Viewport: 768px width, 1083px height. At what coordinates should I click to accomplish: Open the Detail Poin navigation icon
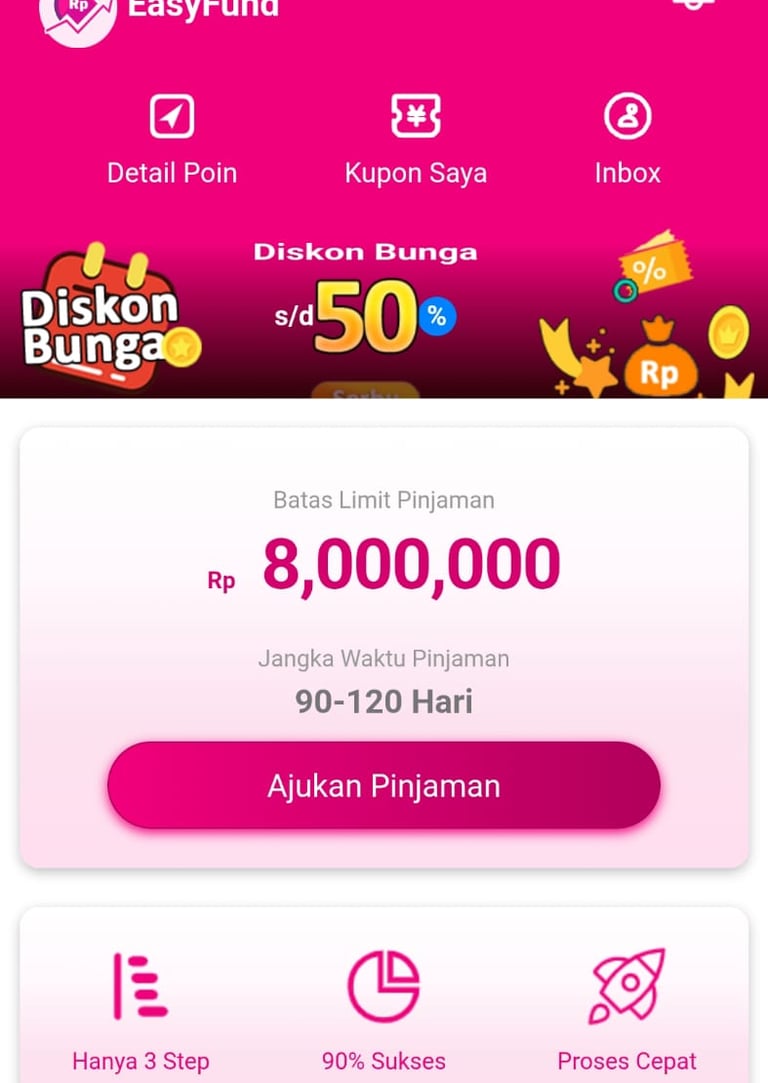(x=171, y=116)
